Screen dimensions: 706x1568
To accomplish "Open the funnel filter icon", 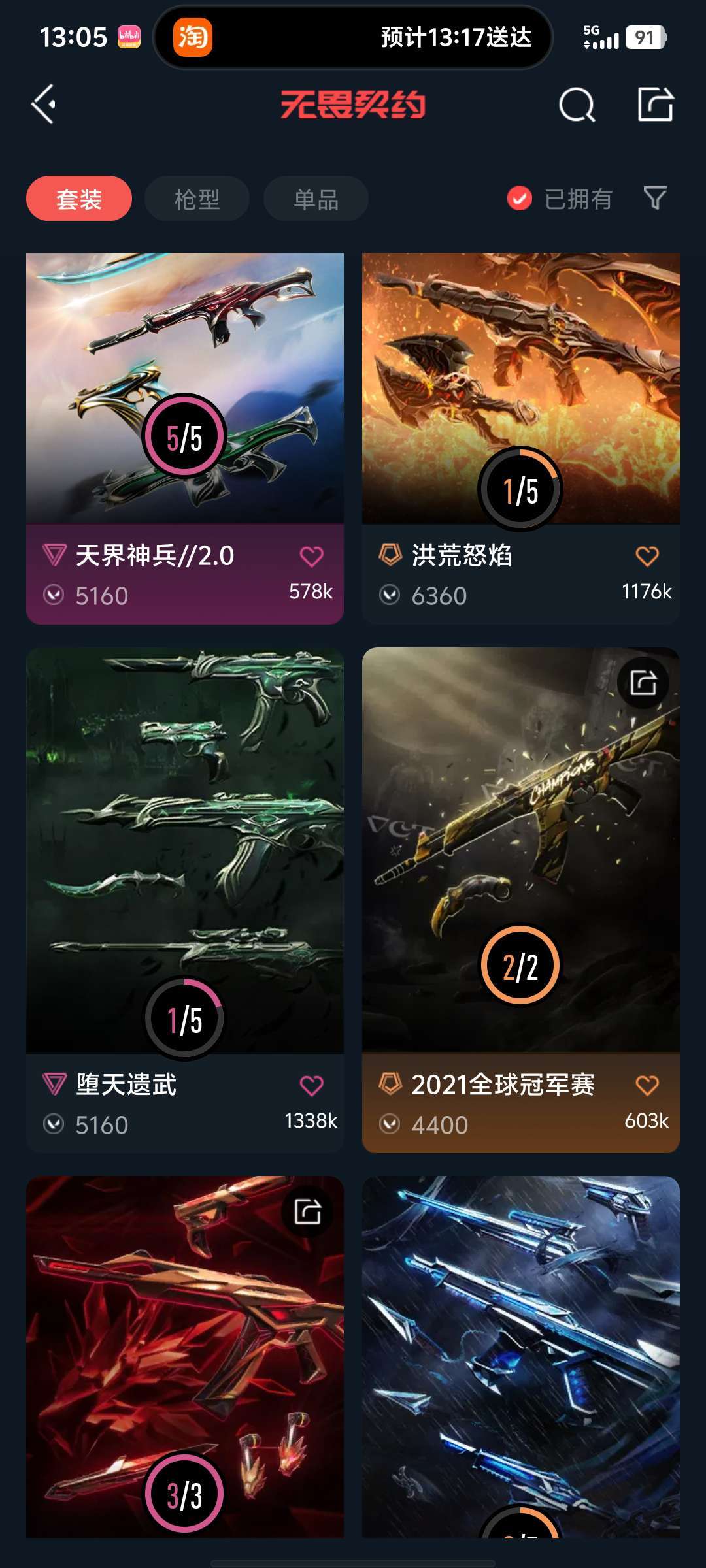I will [655, 198].
